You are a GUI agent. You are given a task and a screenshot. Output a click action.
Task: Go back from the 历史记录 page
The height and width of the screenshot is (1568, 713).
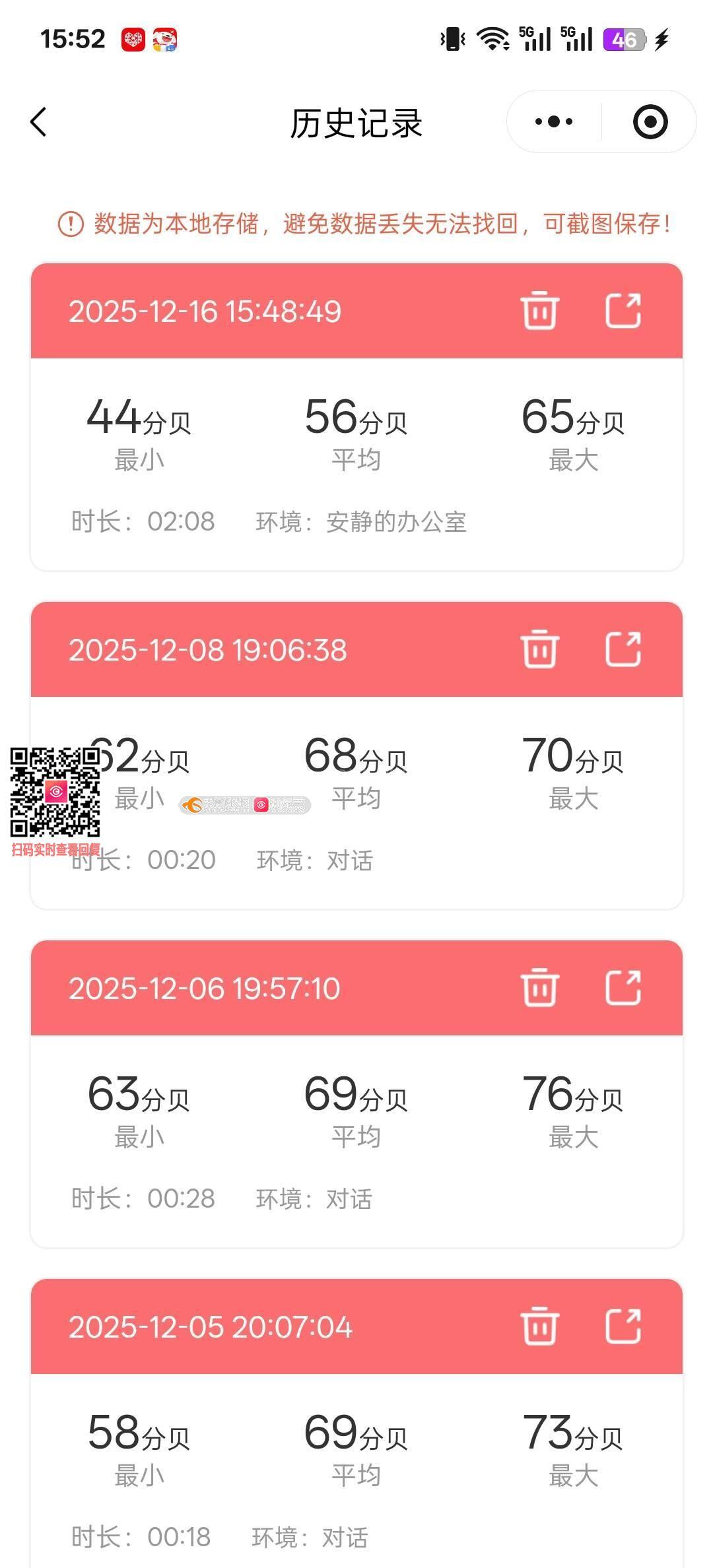tap(39, 122)
